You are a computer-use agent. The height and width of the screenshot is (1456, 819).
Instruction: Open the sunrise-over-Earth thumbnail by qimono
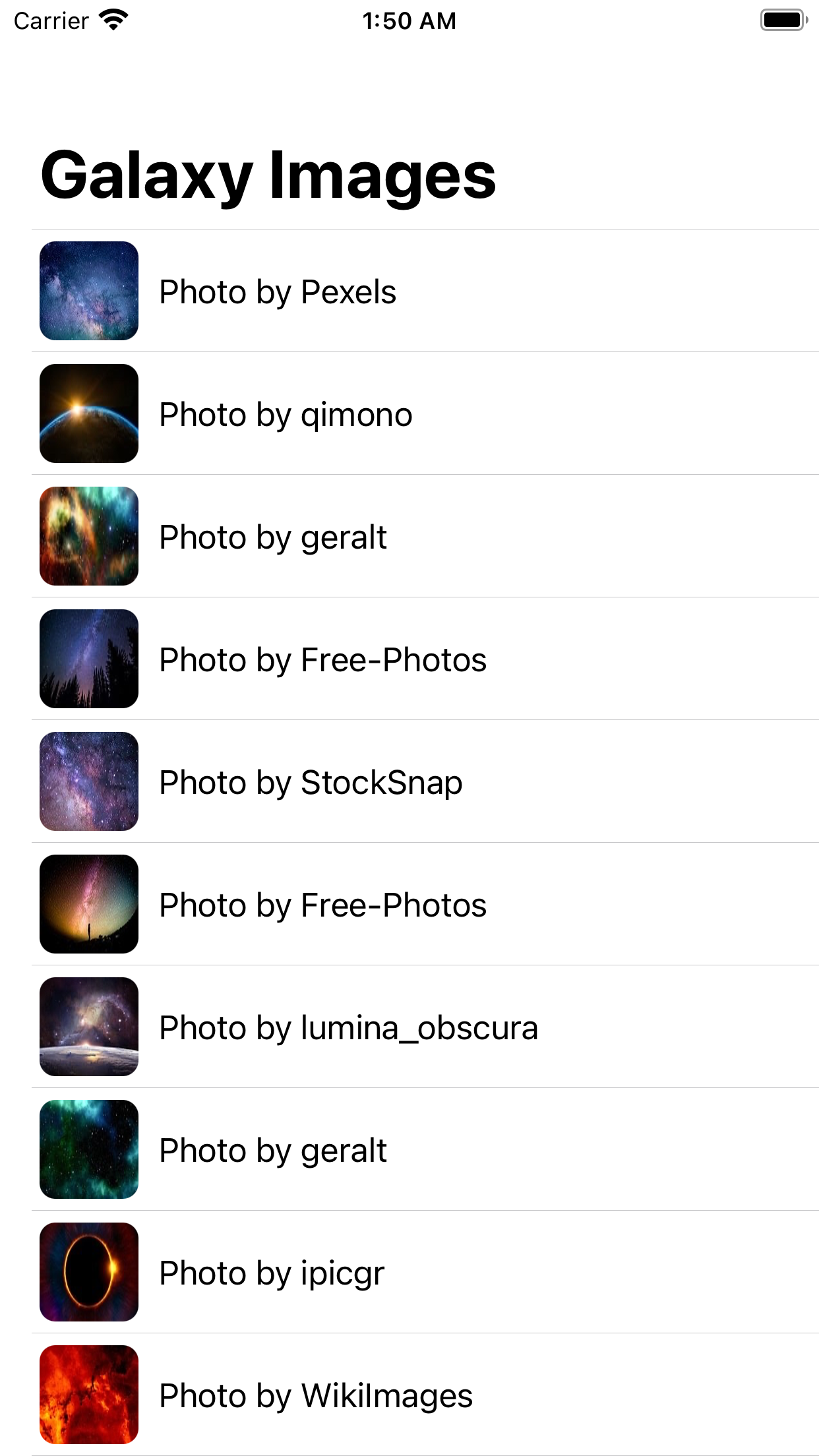coord(89,413)
